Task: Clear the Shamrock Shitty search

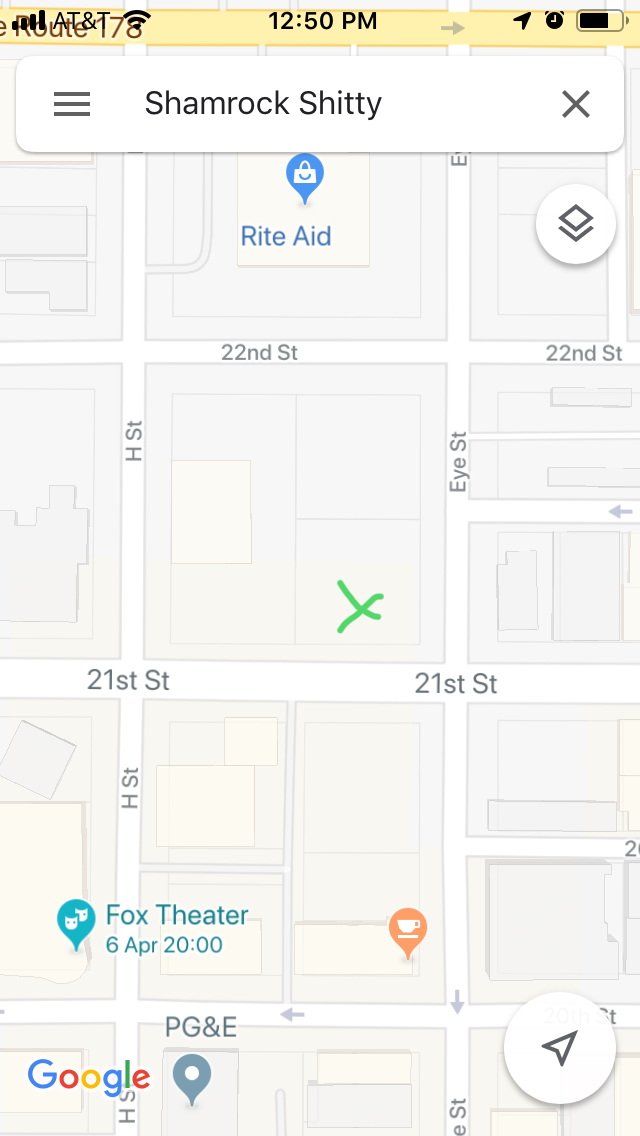Action: click(x=576, y=104)
